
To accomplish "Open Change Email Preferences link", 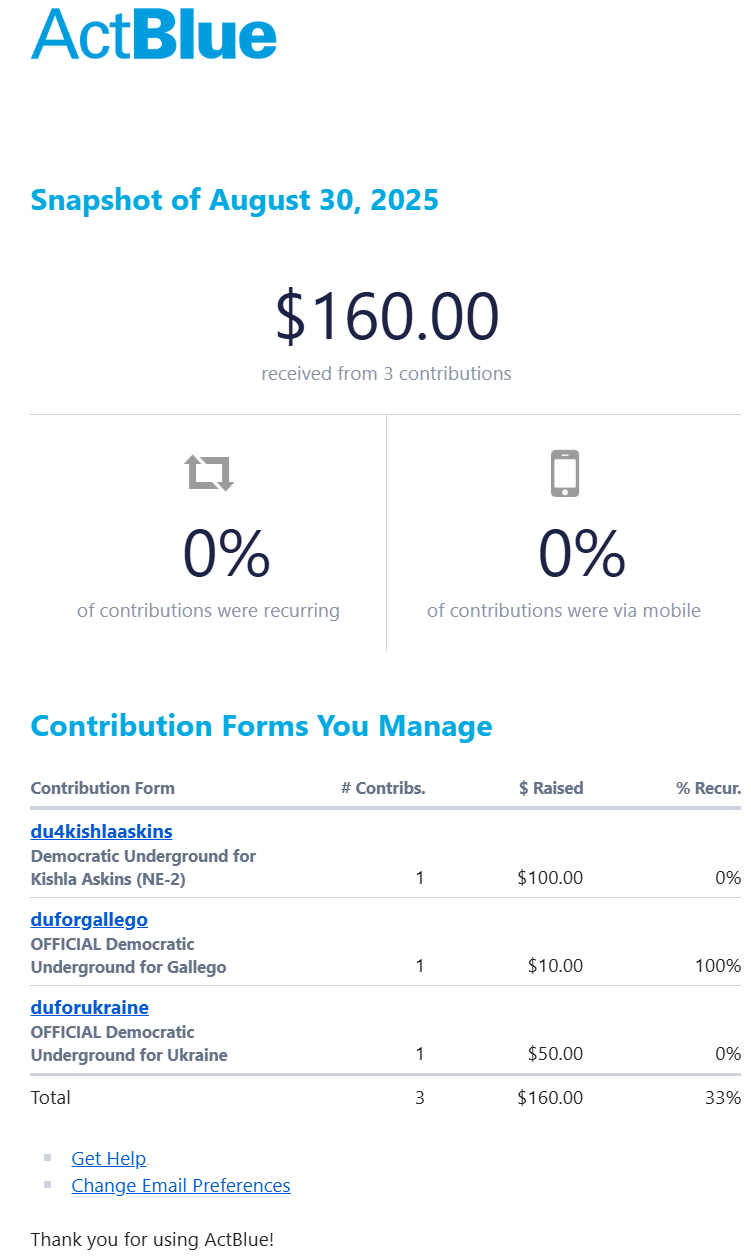I will click(180, 1185).
